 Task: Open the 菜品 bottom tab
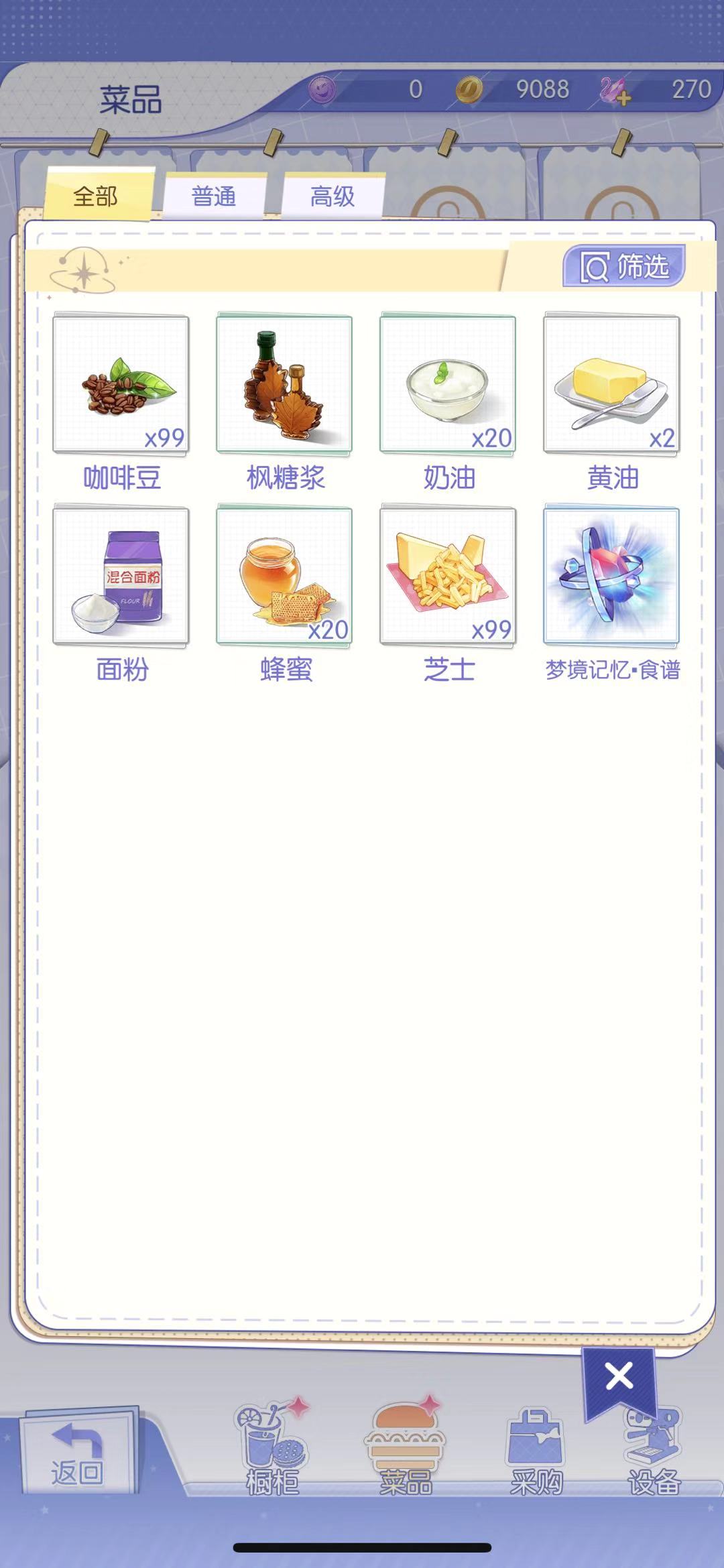point(405,1448)
